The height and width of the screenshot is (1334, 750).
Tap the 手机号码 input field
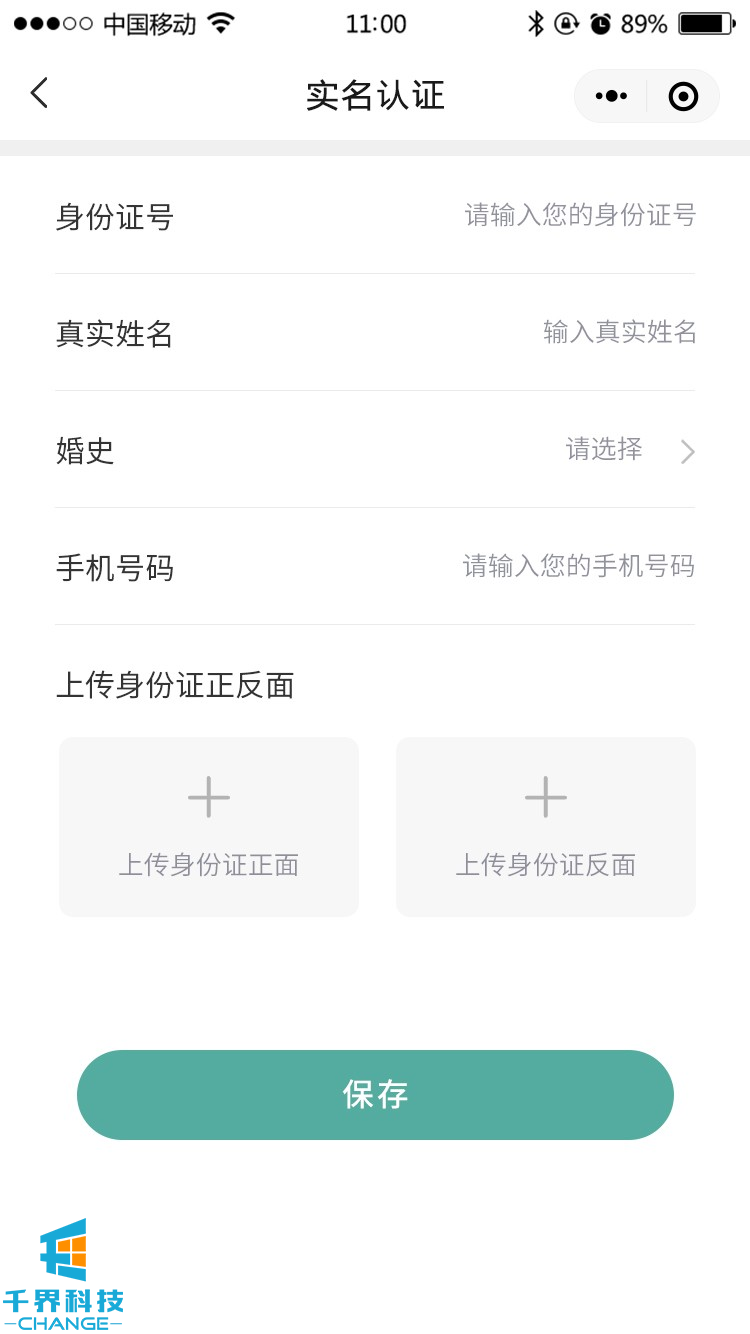pyautogui.click(x=578, y=567)
